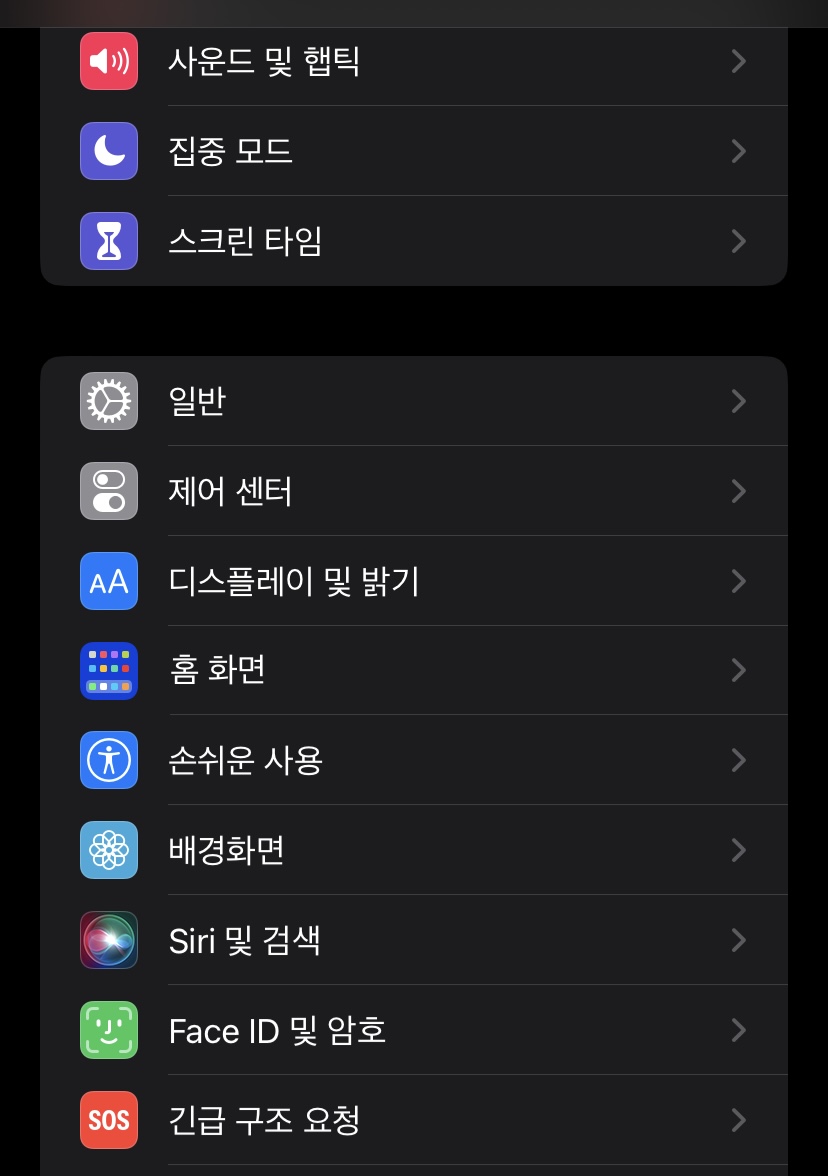Expand Siri 및 검색 via its chevron
828x1176 pixels.
tap(738, 940)
